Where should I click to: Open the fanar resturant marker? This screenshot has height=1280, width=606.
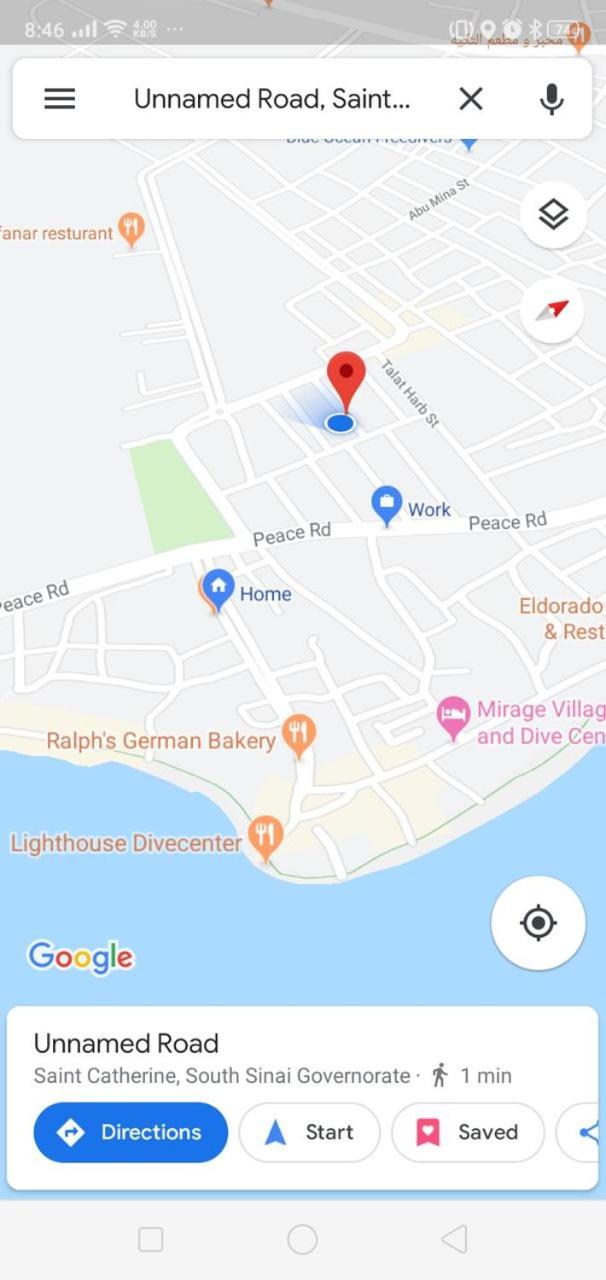point(130,229)
